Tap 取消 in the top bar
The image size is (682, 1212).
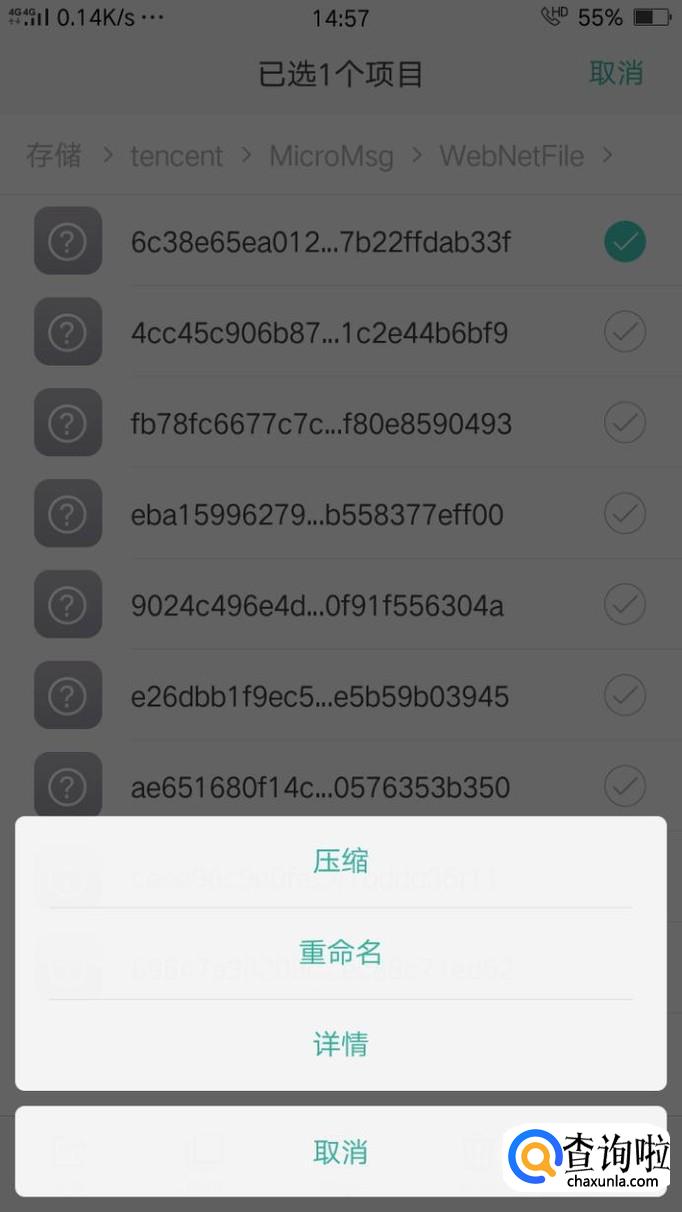[615, 73]
